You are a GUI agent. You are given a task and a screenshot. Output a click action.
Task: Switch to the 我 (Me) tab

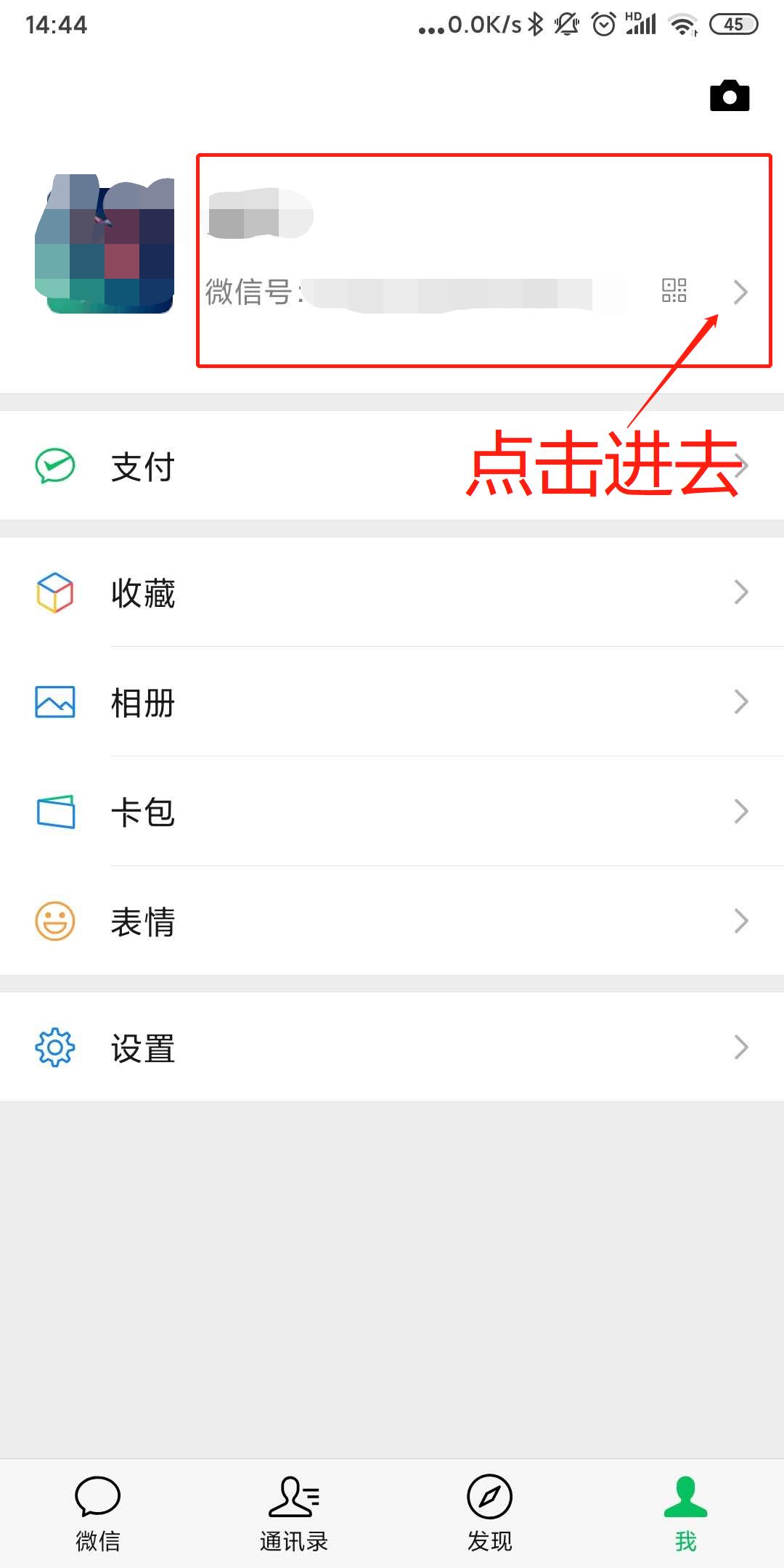[x=685, y=1510]
